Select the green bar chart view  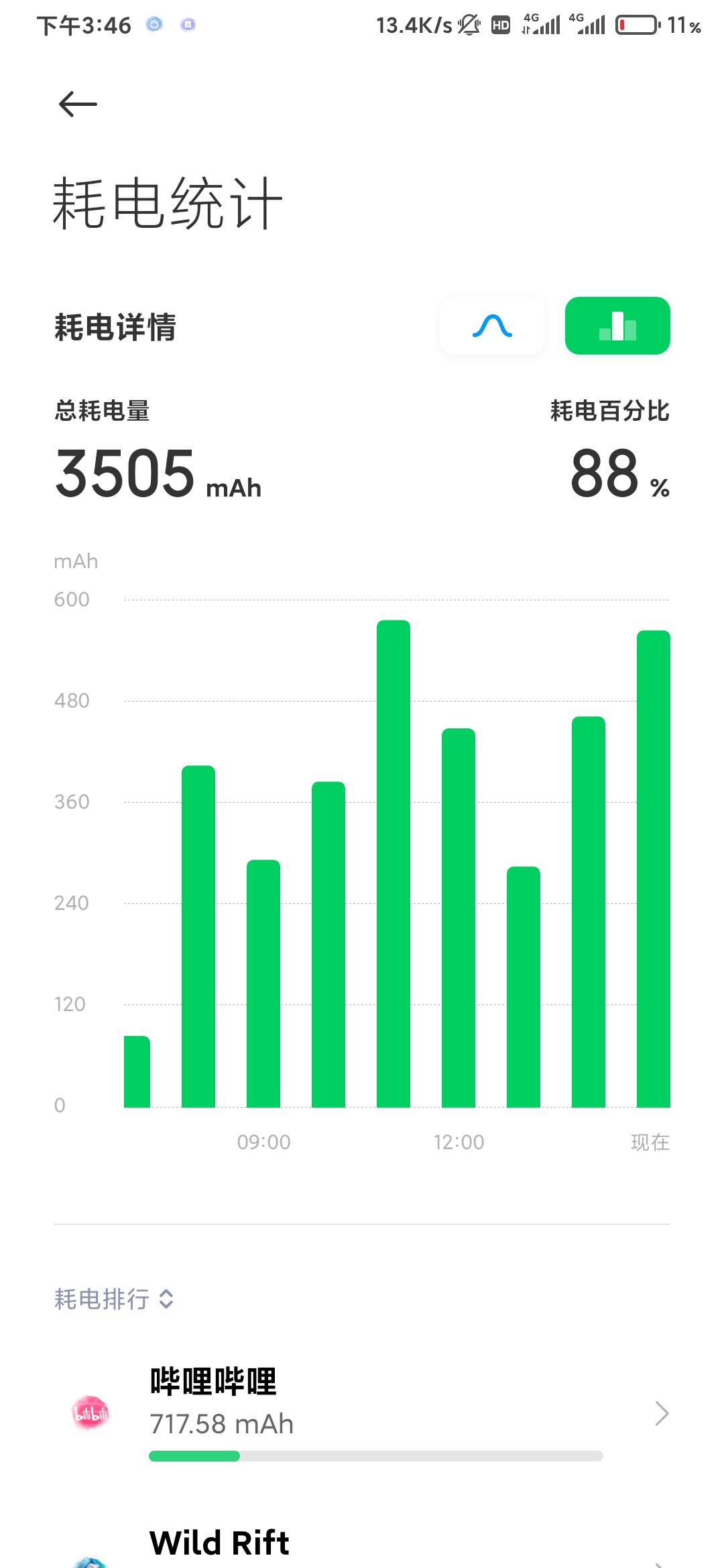[617, 326]
